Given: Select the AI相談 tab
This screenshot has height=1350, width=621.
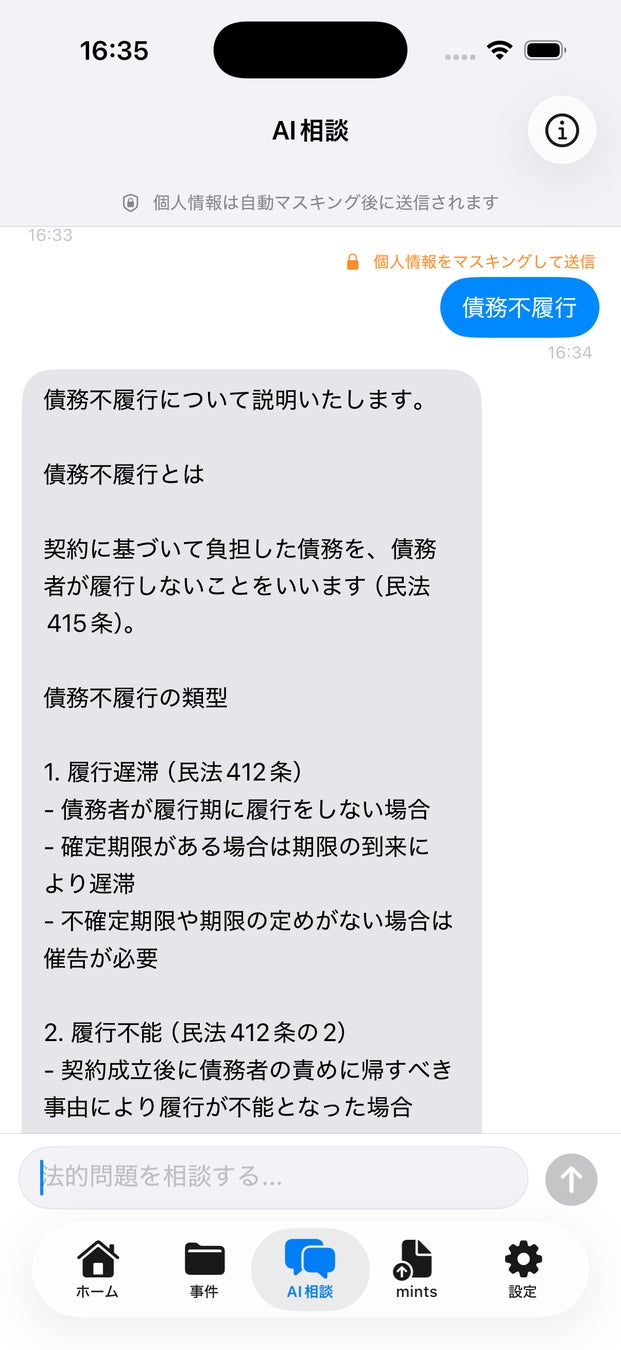Looking at the screenshot, I should (x=310, y=1269).
